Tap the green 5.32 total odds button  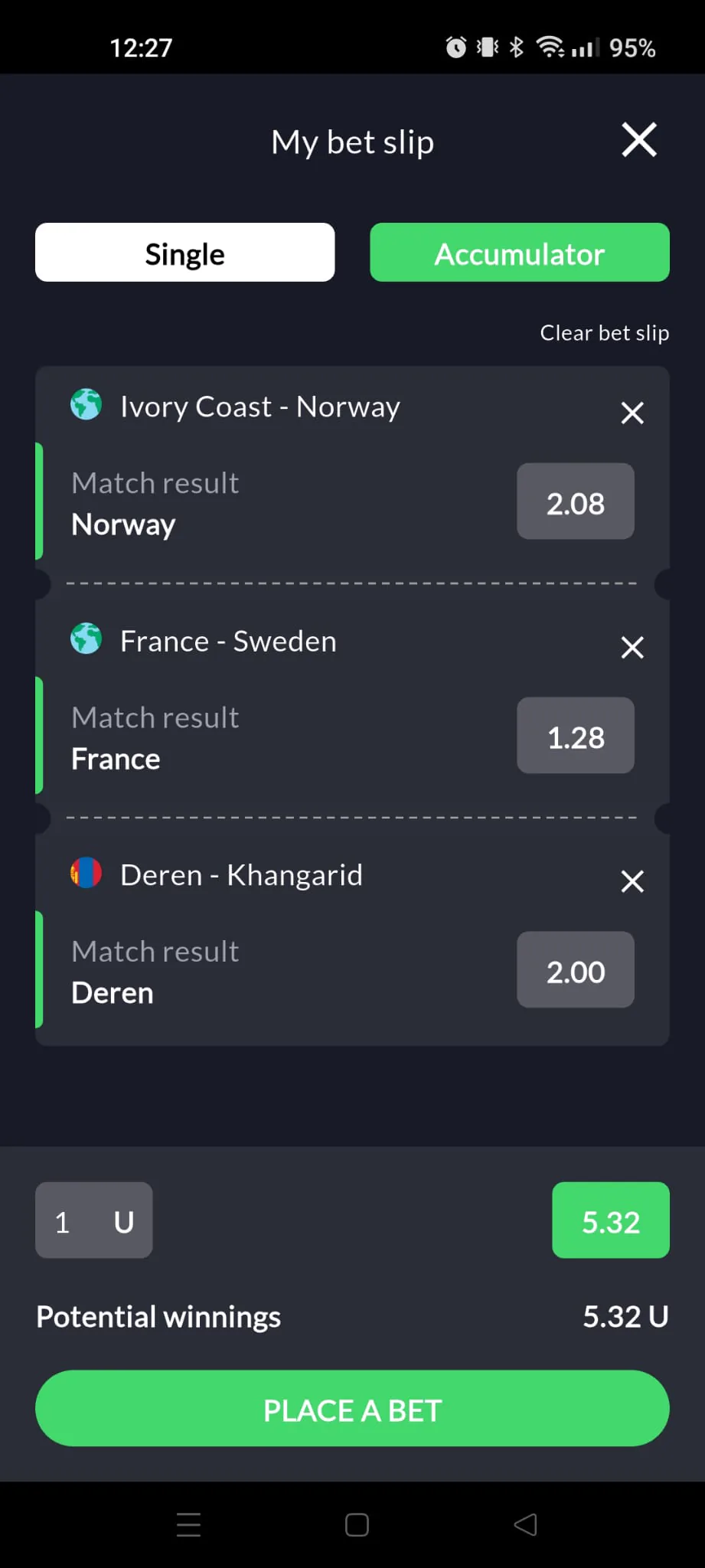point(611,1220)
